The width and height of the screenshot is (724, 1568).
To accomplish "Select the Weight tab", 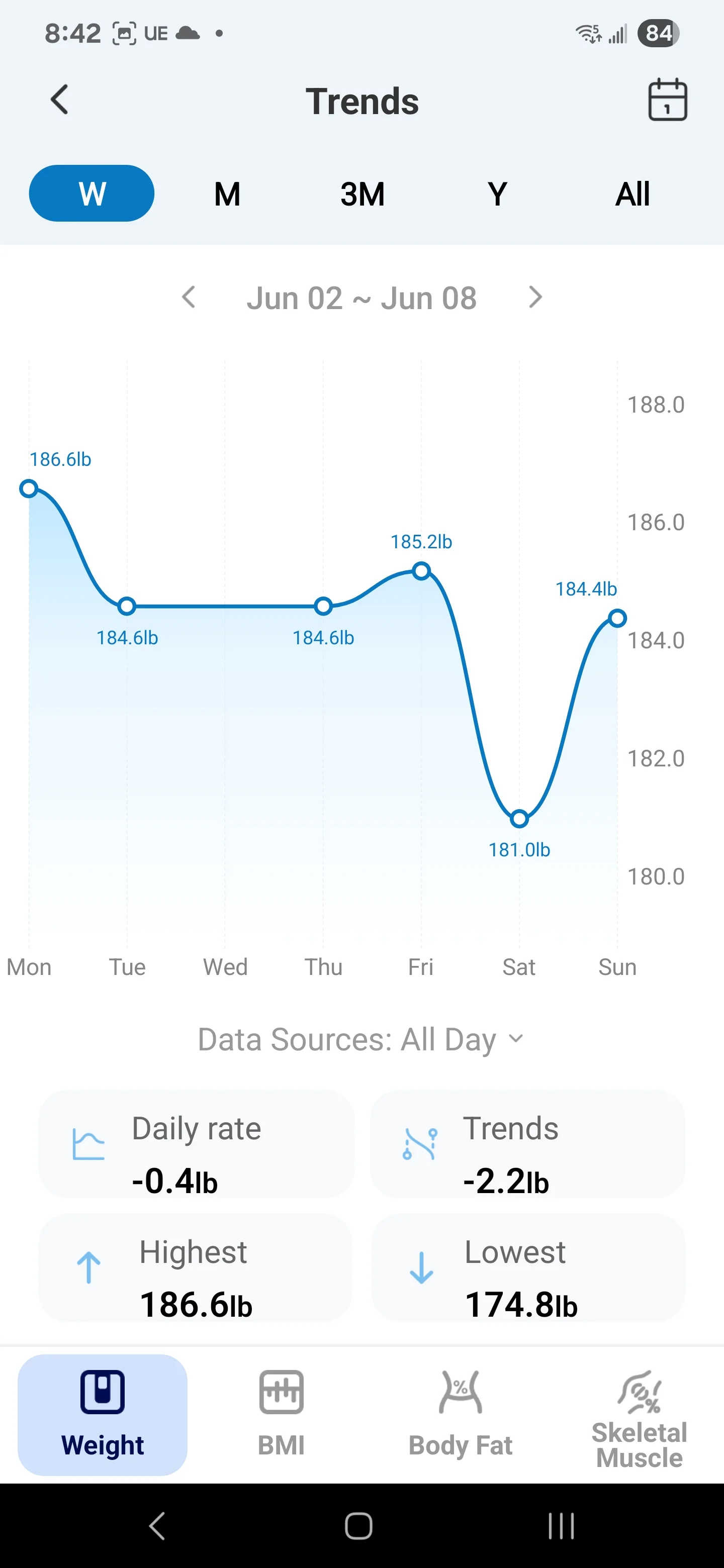I will pos(102,1415).
